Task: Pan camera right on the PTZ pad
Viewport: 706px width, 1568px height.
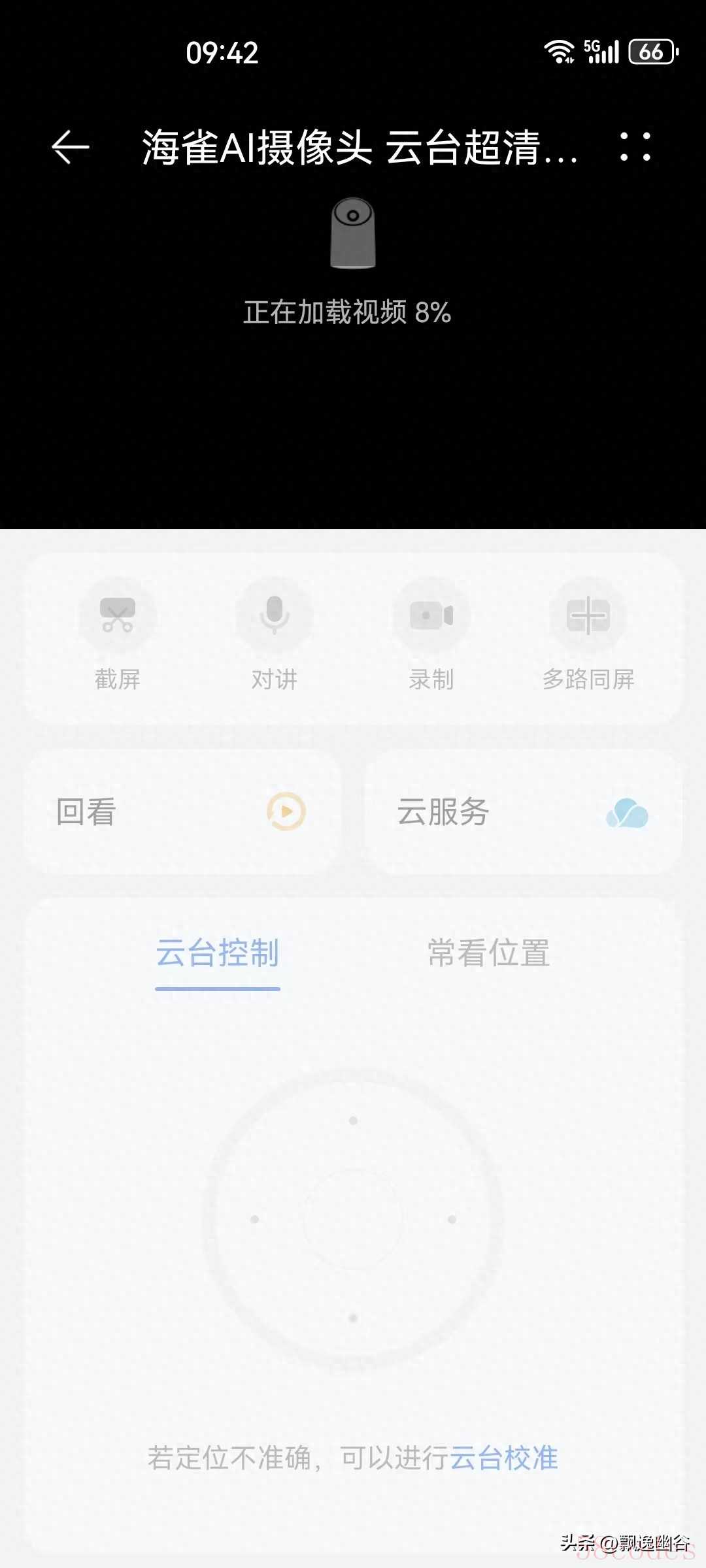Action: click(x=452, y=1219)
